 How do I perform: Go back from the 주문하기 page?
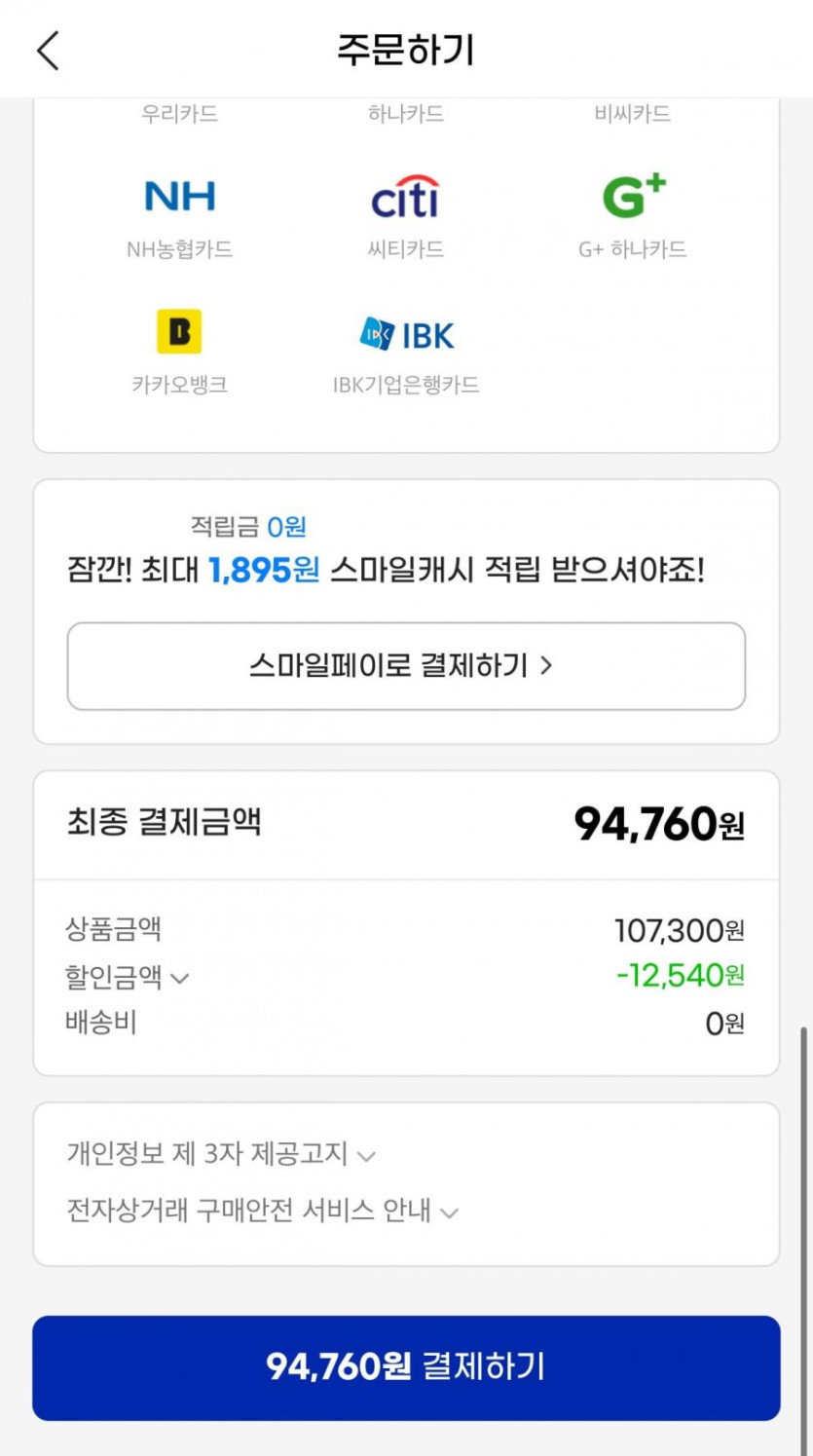tap(49, 50)
